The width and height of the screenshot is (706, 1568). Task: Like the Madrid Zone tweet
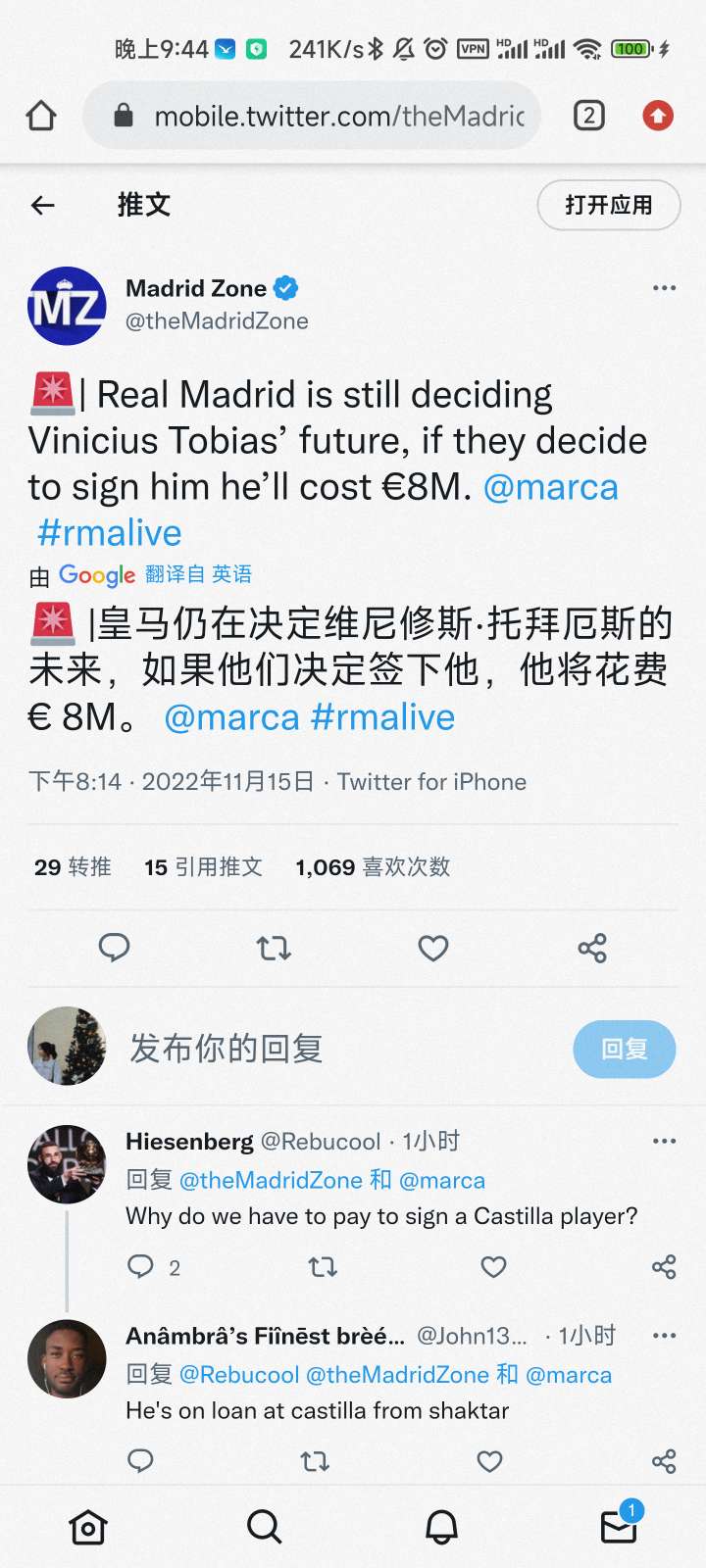432,948
